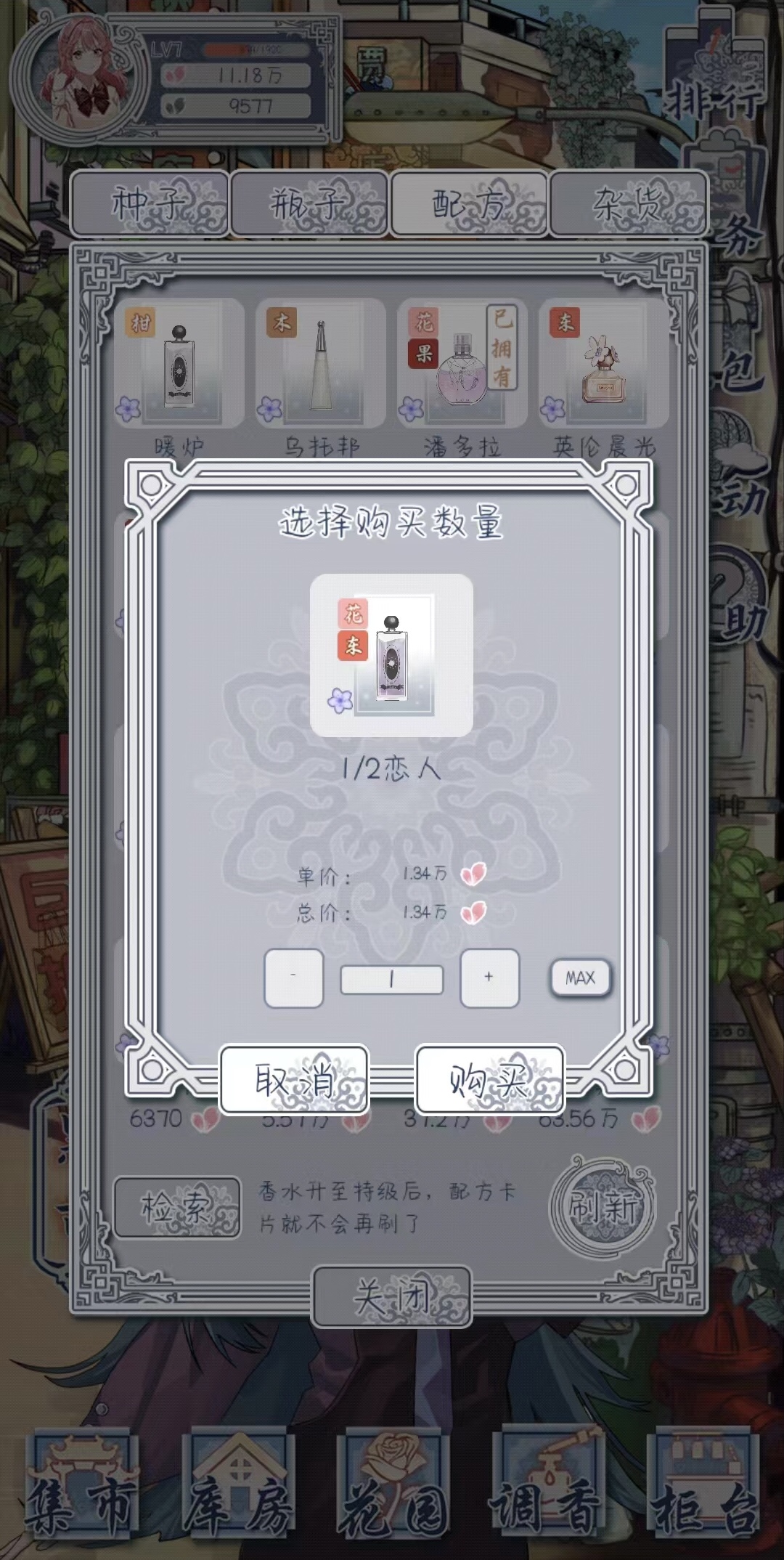Increase quantity with the plus button
Image resolution: width=784 pixels, height=1560 pixels.
coord(489,978)
